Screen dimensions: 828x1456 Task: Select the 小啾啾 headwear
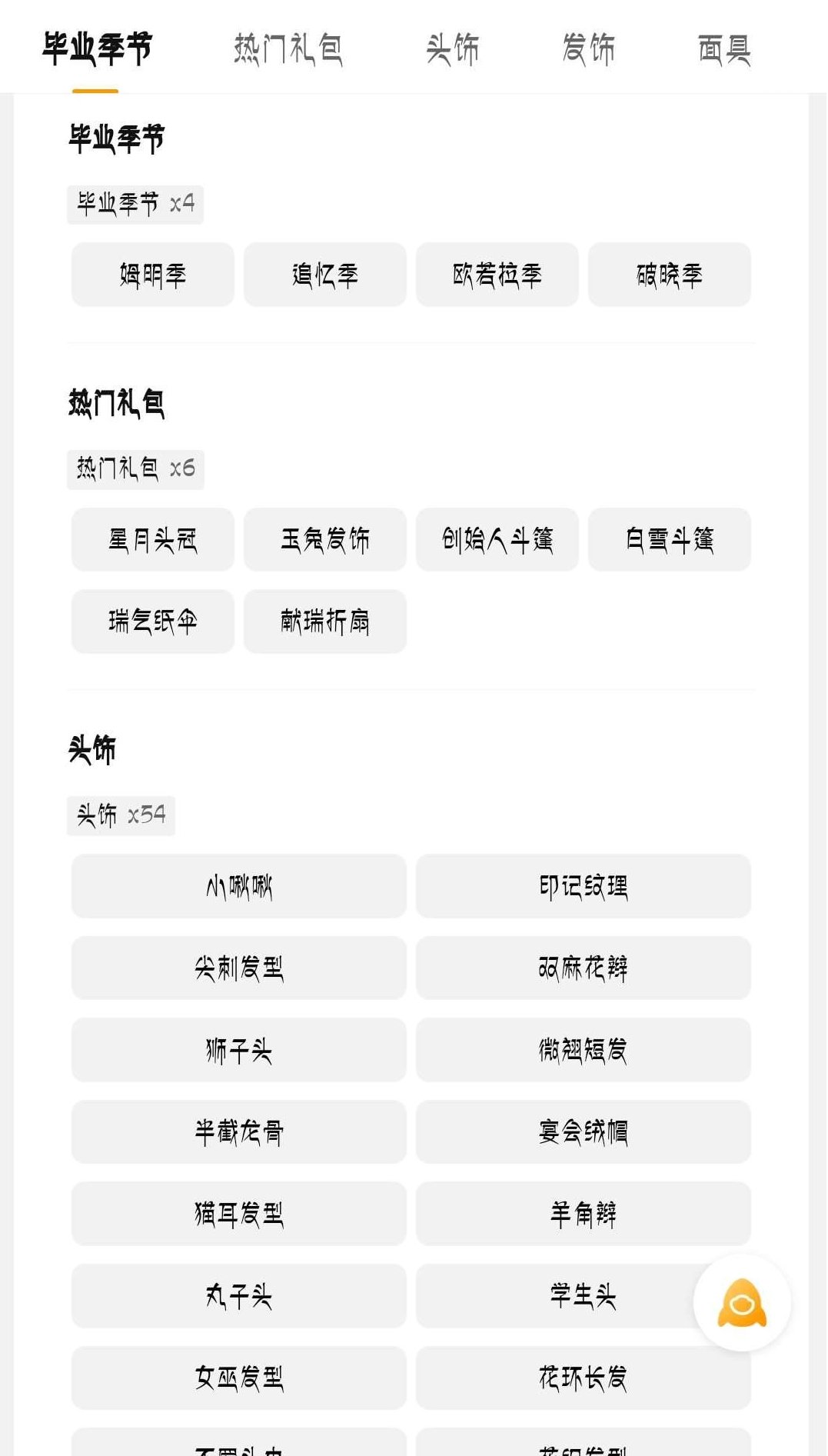(x=238, y=886)
